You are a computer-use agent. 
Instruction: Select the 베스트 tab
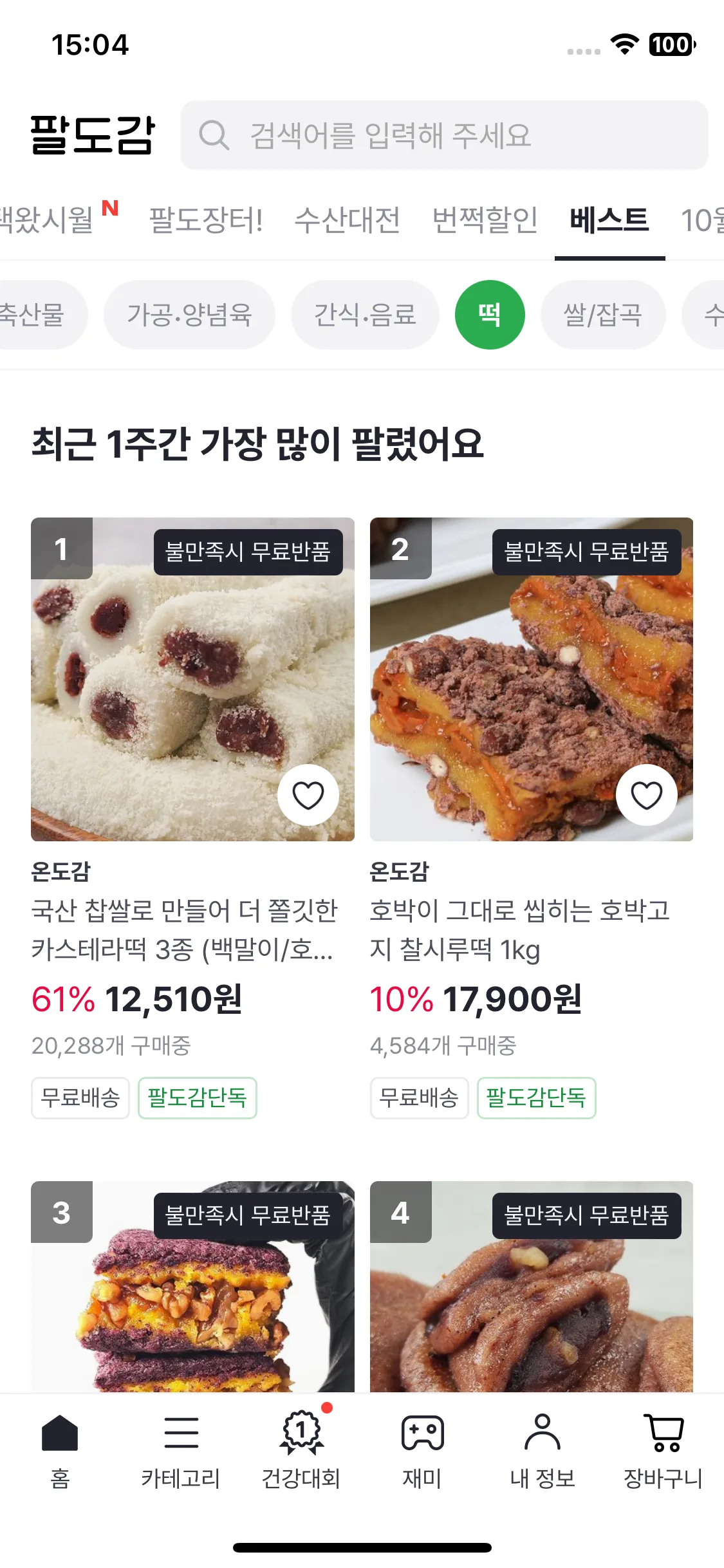tap(609, 220)
